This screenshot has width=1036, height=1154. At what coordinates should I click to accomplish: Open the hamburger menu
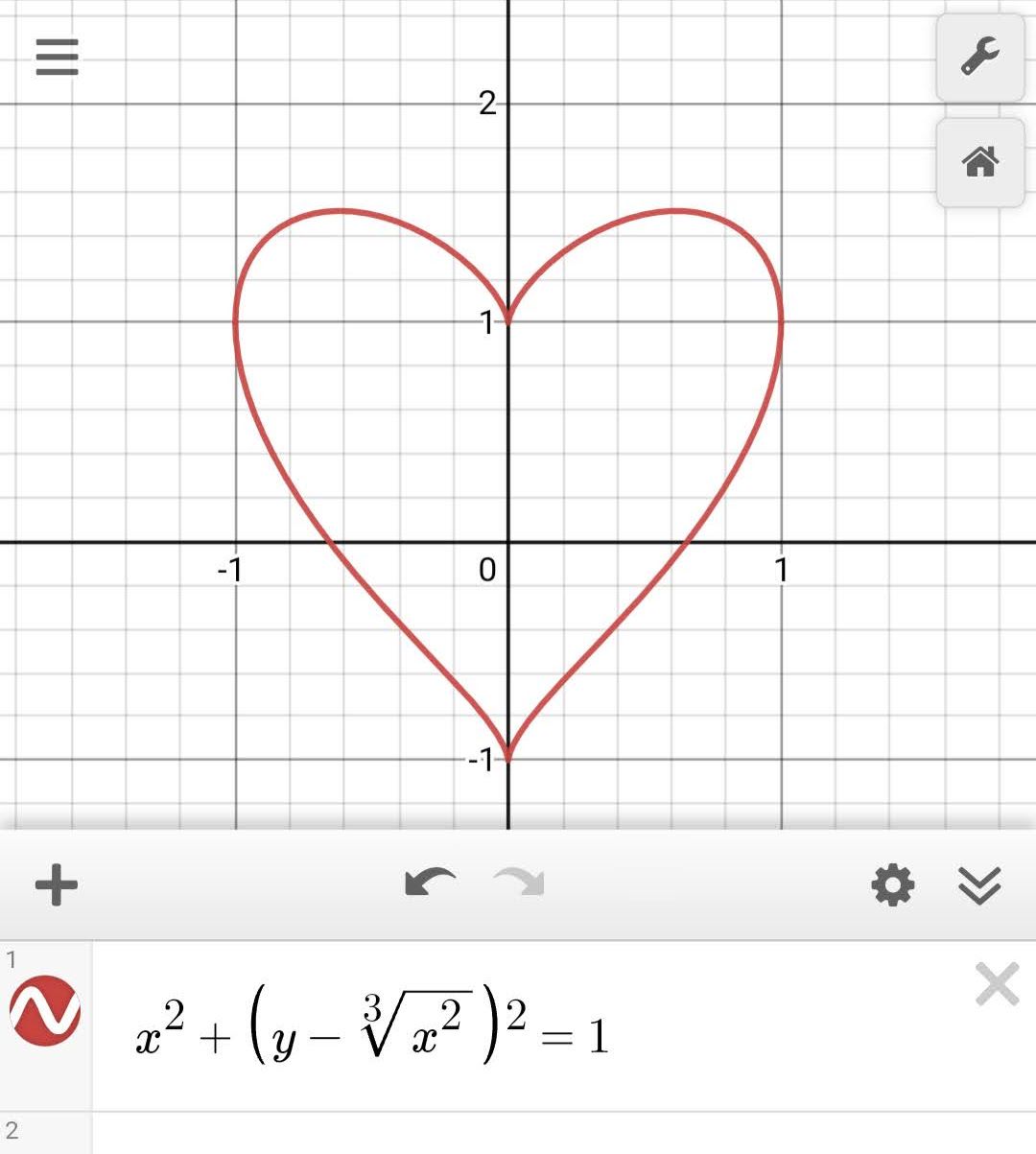coord(57,58)
